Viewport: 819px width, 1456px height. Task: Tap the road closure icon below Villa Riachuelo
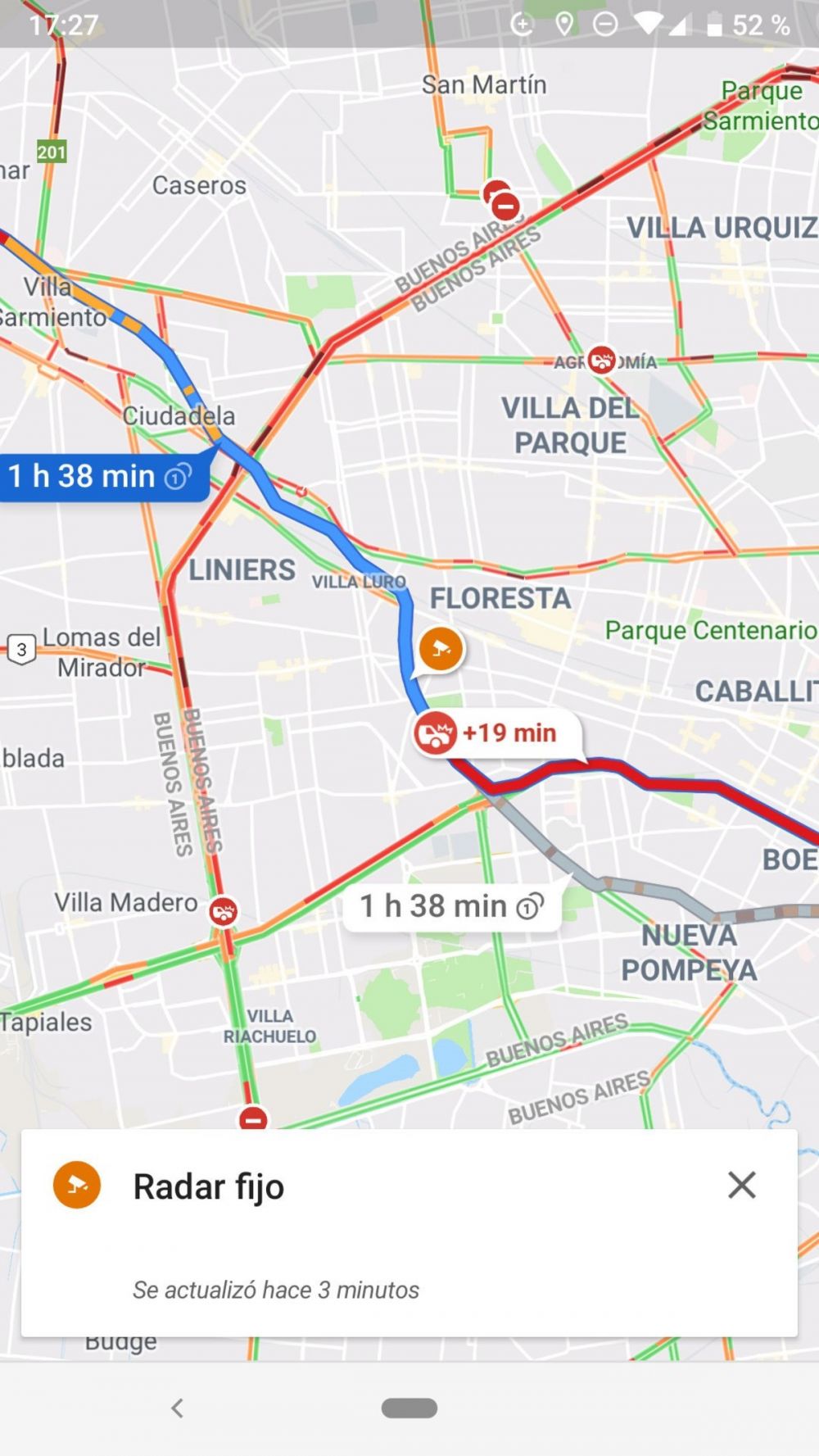(x=253, y=1118)
